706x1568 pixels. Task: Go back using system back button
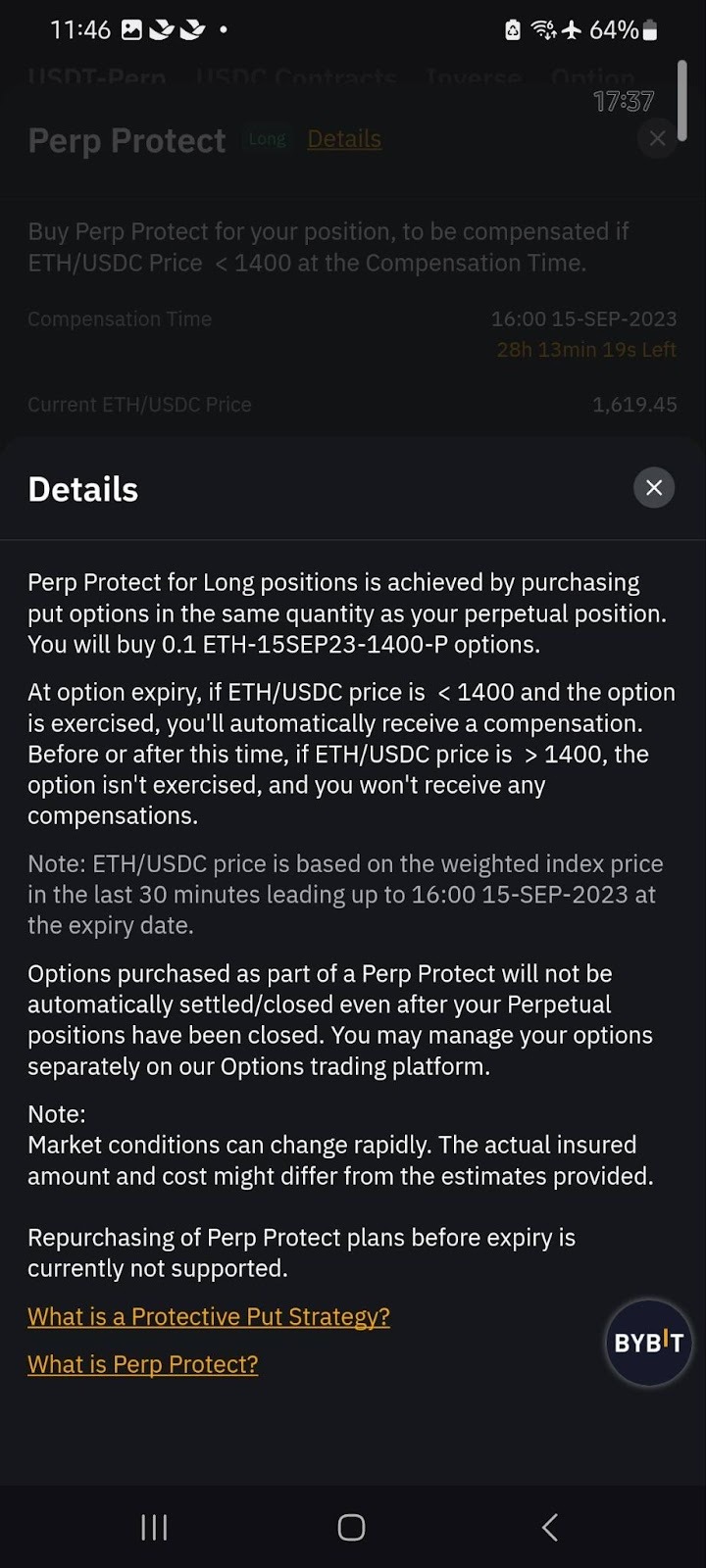pyautogui.click(x=550, y=1527)
